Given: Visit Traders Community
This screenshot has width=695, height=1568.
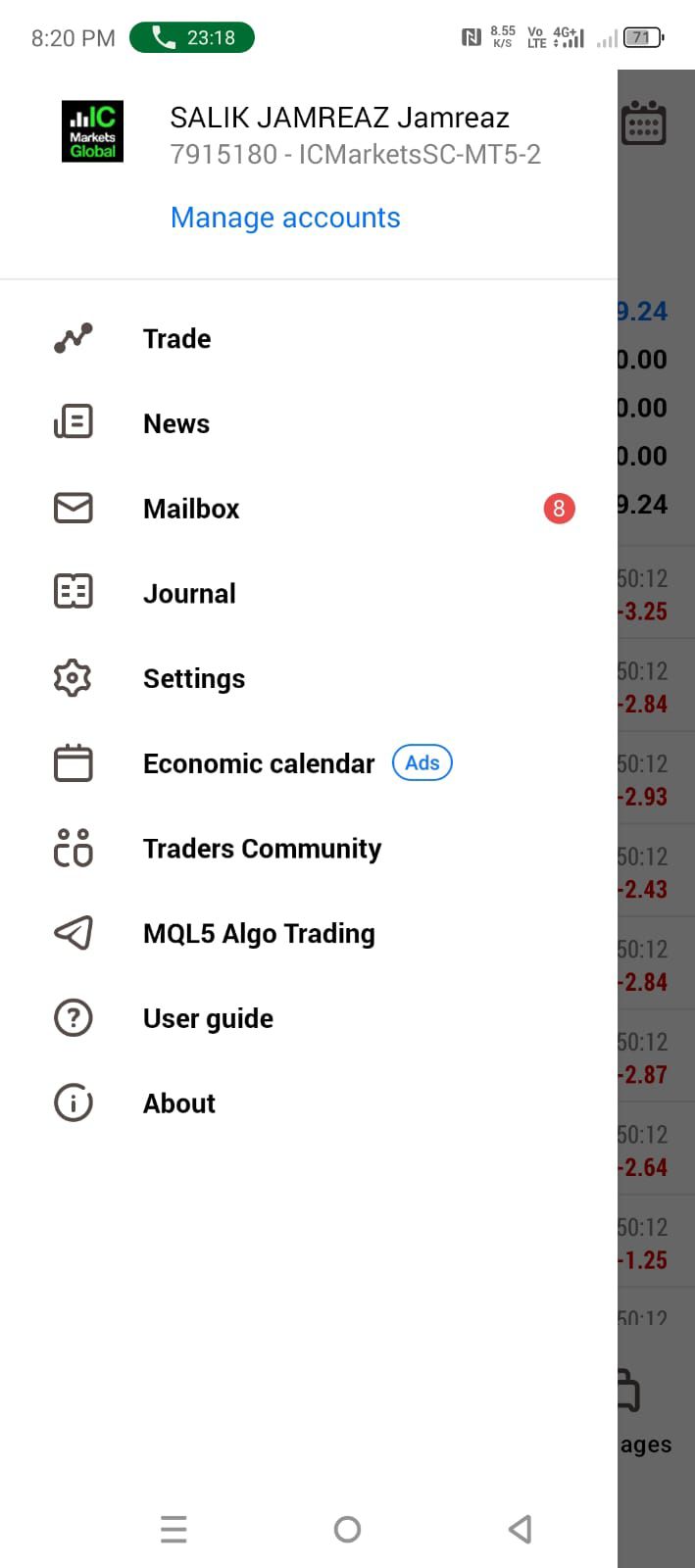Looking at the screenshot, I should tap(262, 849).
